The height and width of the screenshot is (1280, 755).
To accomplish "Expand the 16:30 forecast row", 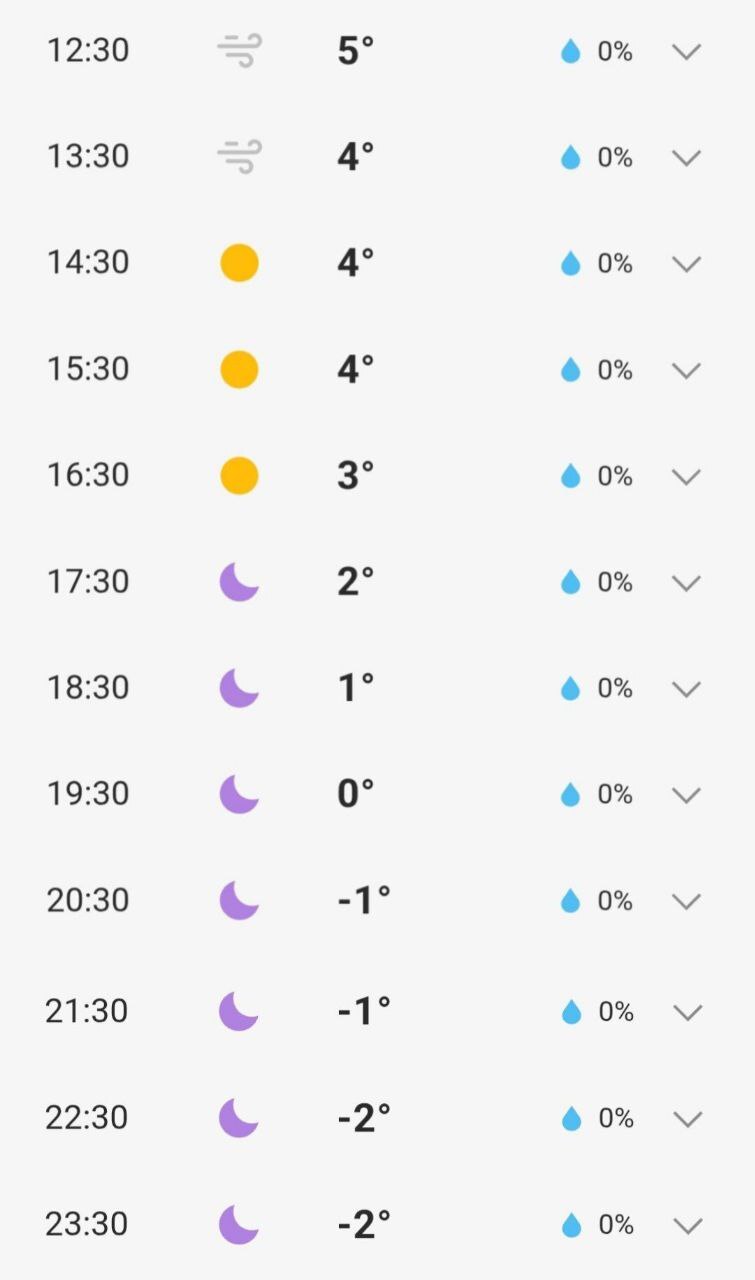I will 686,477.
